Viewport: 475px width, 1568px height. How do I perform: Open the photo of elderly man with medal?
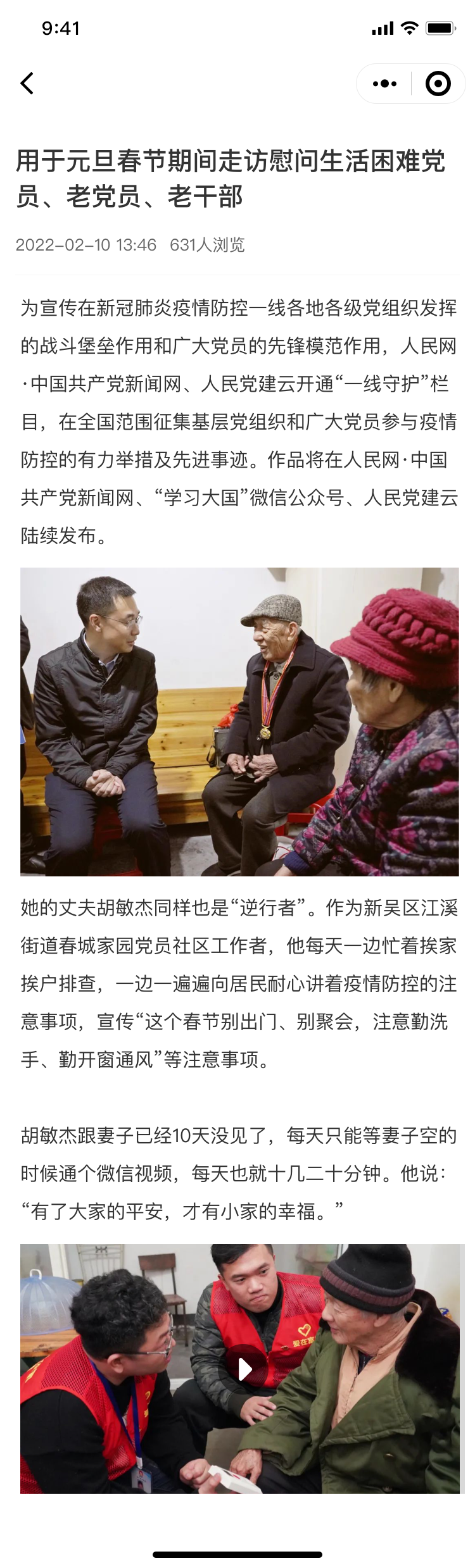pyautogui.click(x=239, y=721)
